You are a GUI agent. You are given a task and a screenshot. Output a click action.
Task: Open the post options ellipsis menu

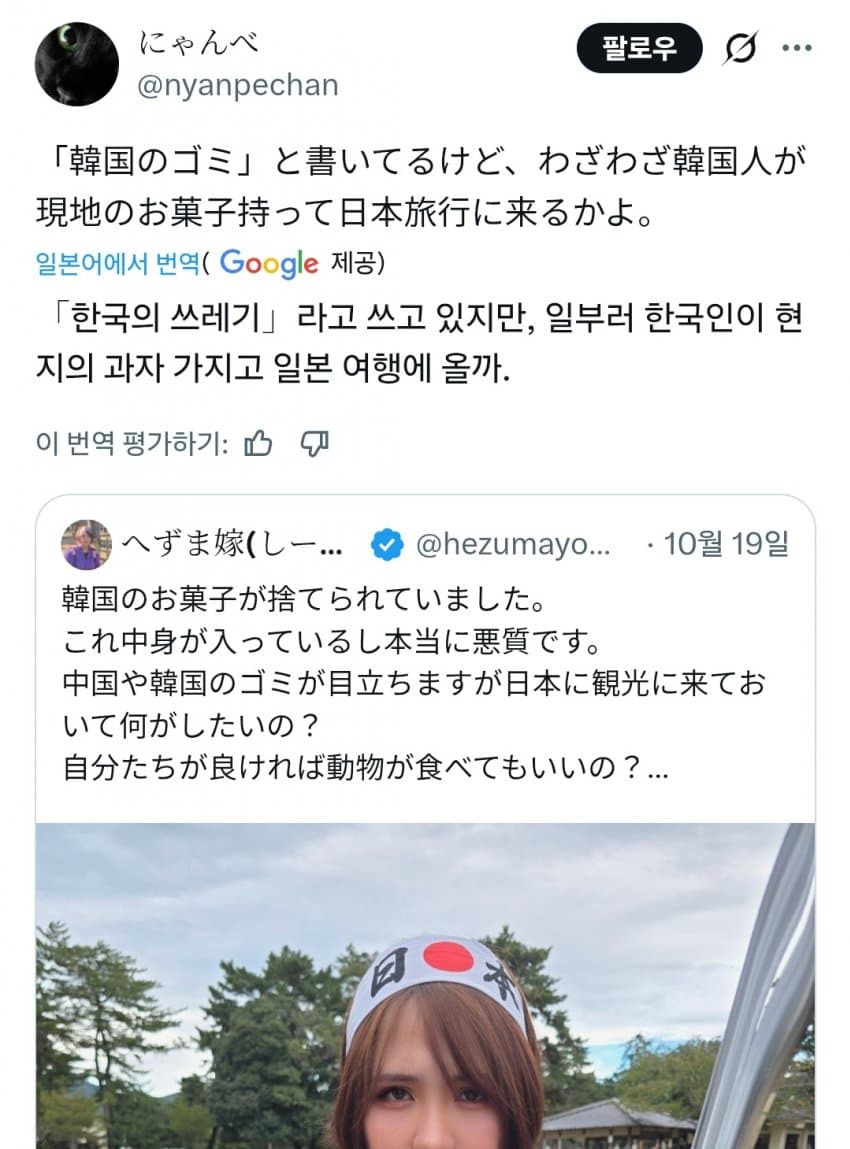point(795,46)
